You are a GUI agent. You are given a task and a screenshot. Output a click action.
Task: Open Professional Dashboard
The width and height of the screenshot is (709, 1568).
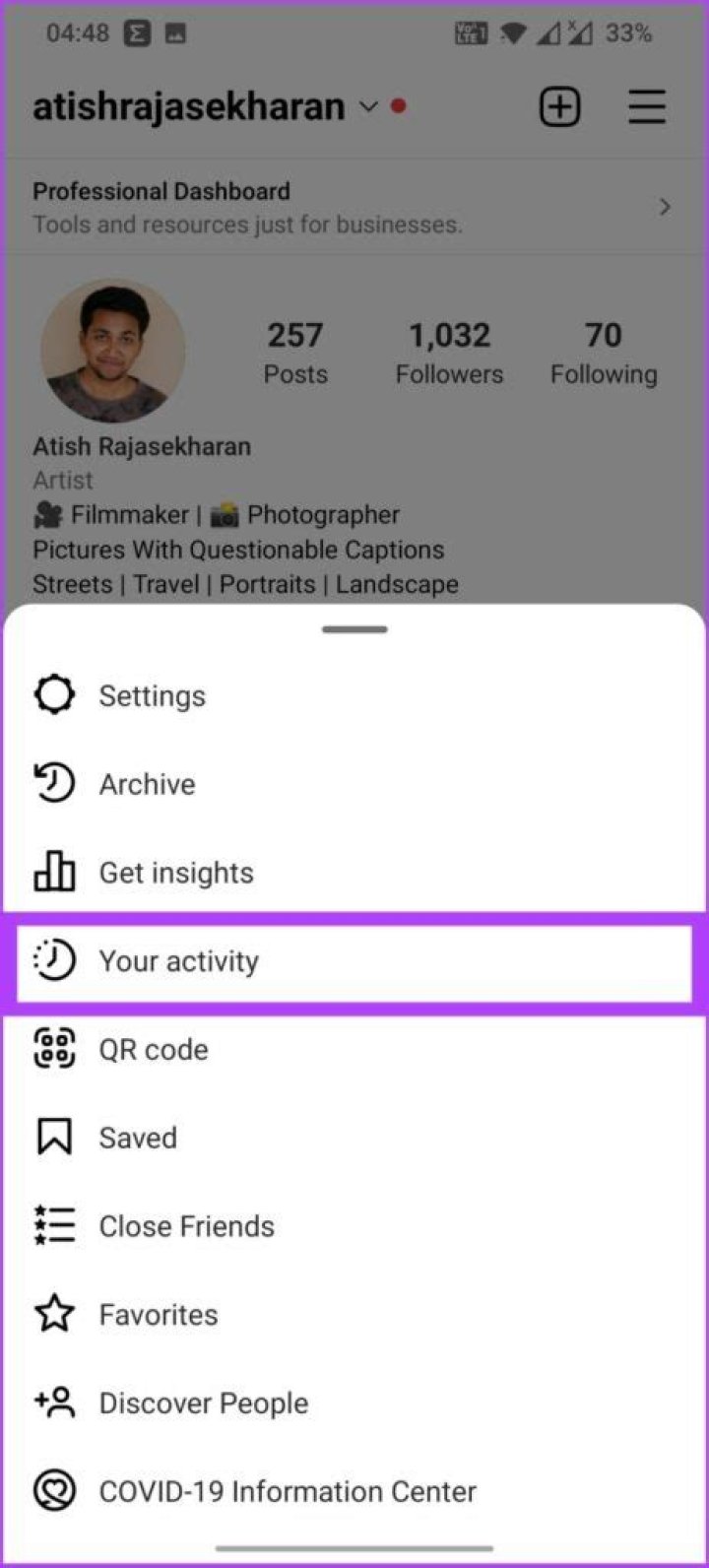point(161,191)
